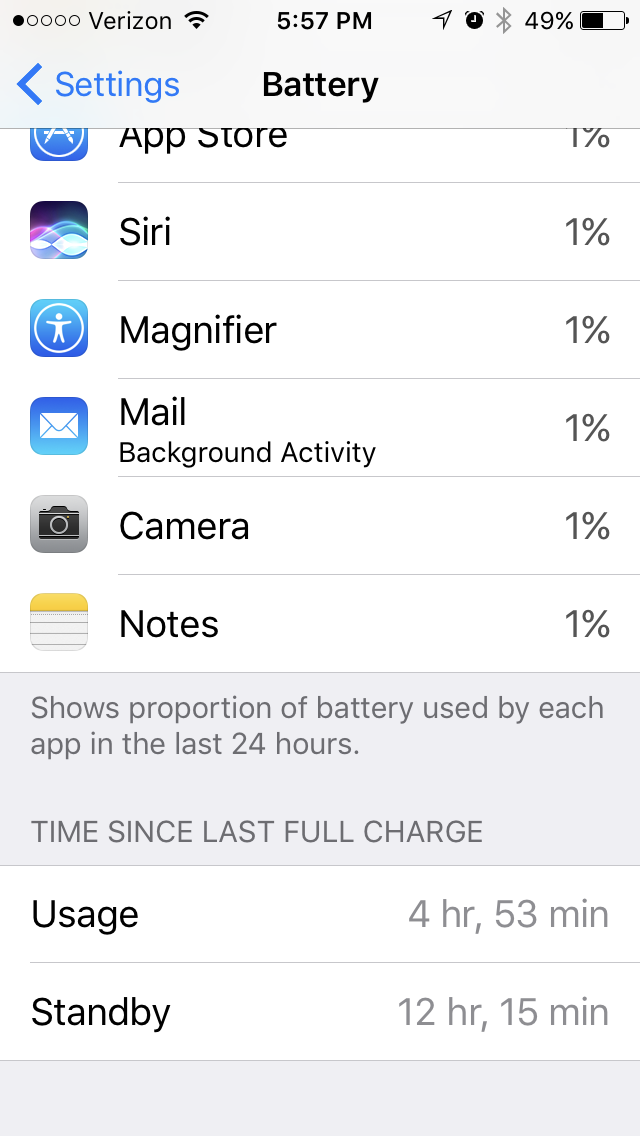Select the Notes battery usage row
Screen dimensions: 640x1136
320,624
